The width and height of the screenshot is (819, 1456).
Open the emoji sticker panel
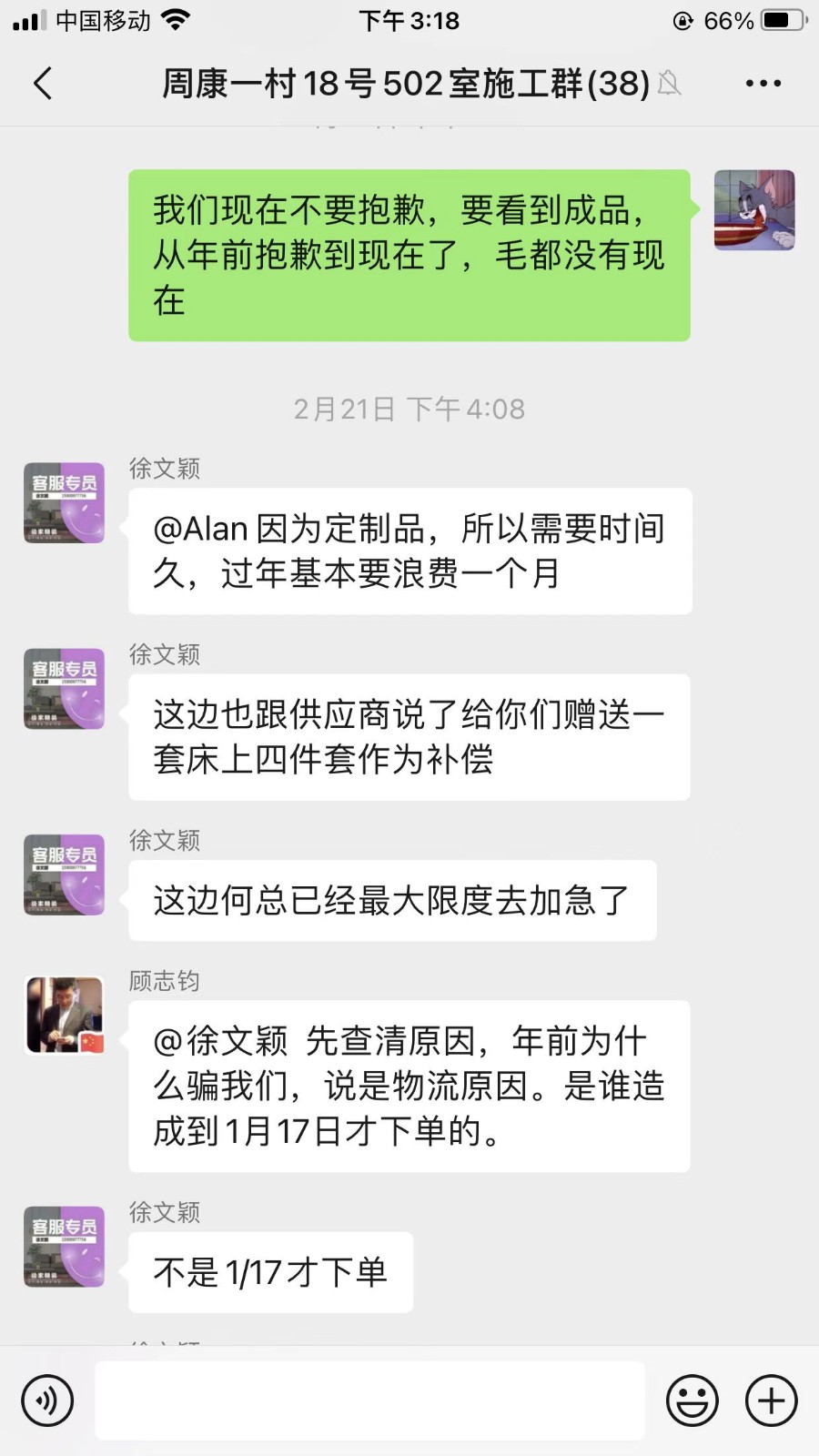(x=692, y=1400)
